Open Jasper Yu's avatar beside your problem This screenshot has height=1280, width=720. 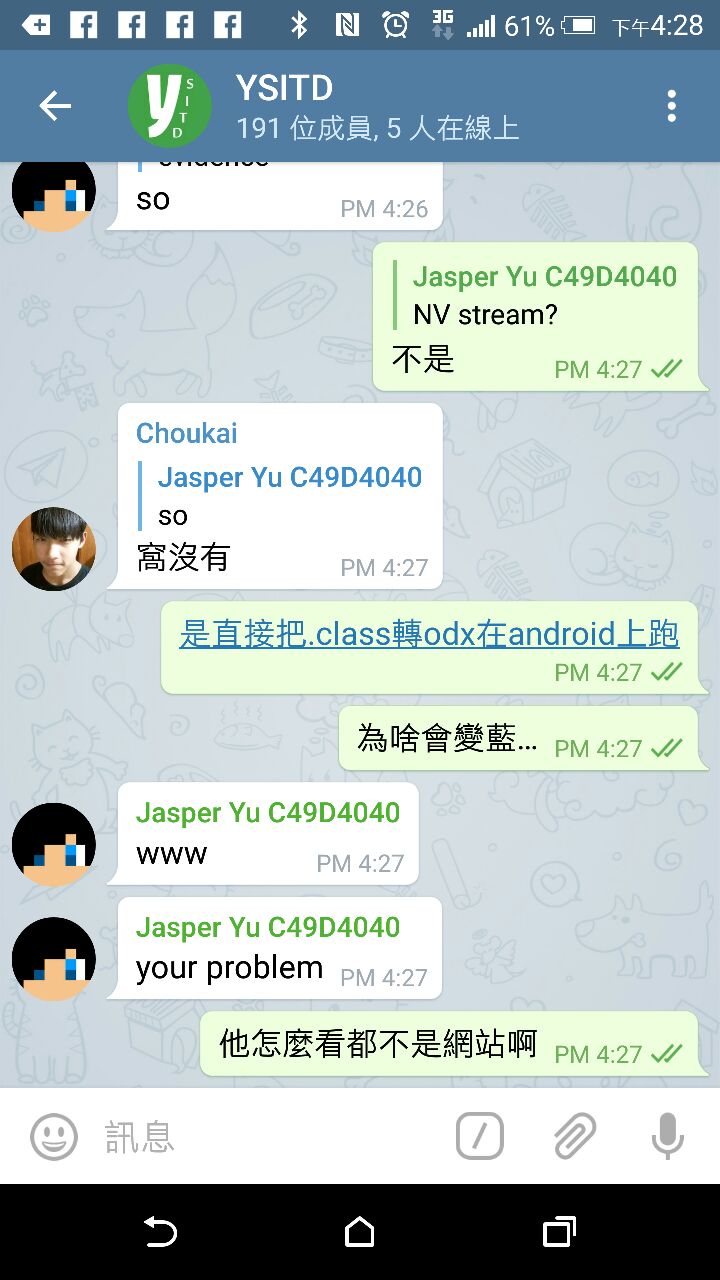tap(54, 959)
